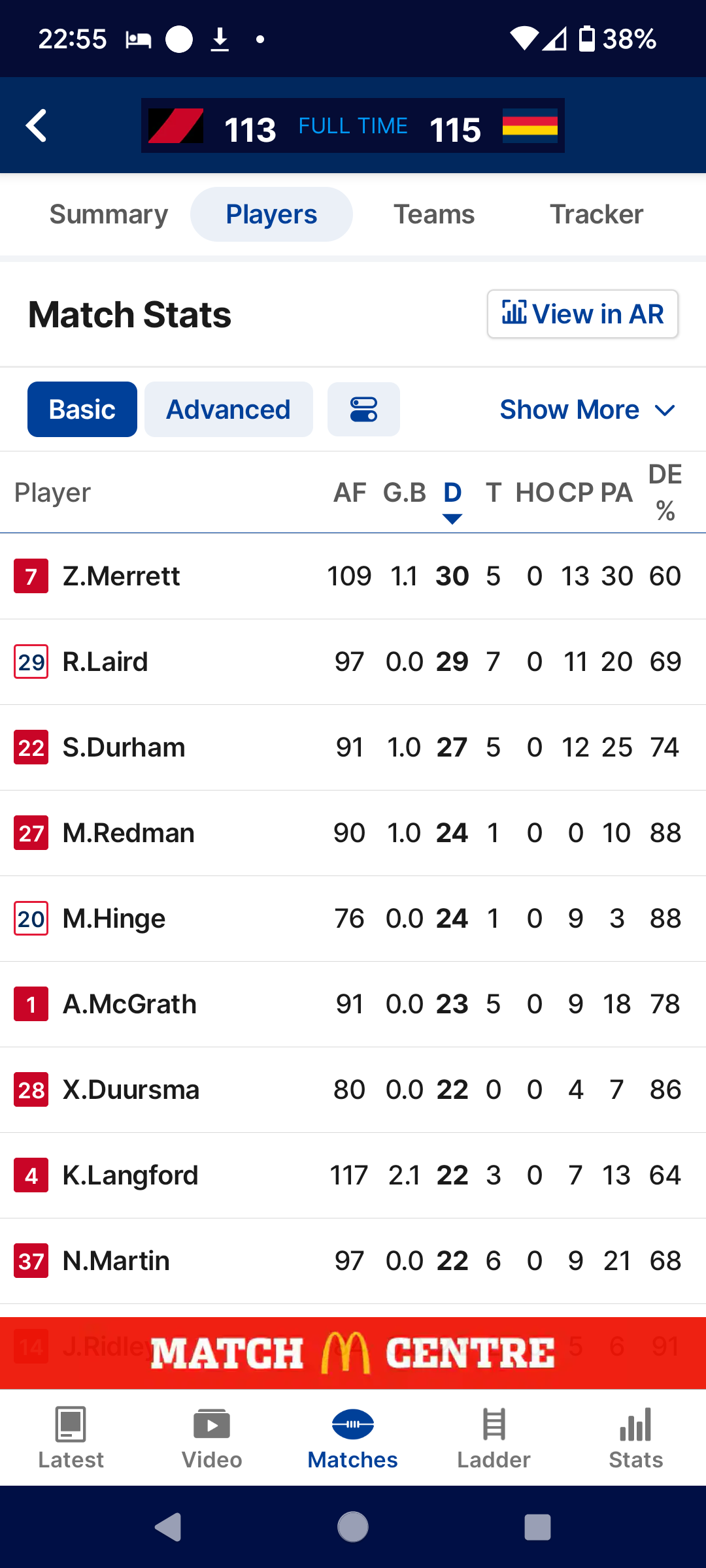Open K.Langford's player row
This screenshot has height=1568, width=706.
click(x=353, y=1175)
